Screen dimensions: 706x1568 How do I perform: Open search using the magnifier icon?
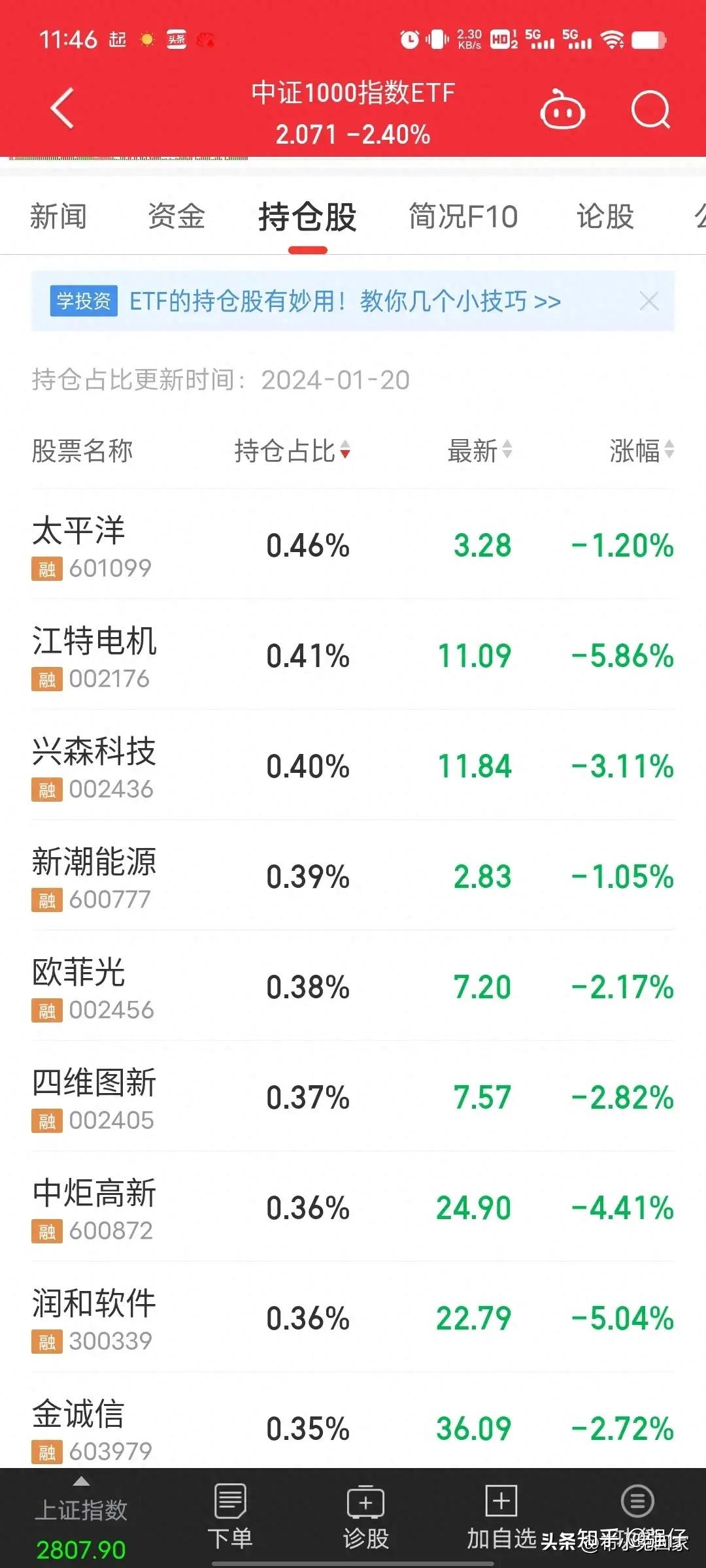tap(650, 110)
